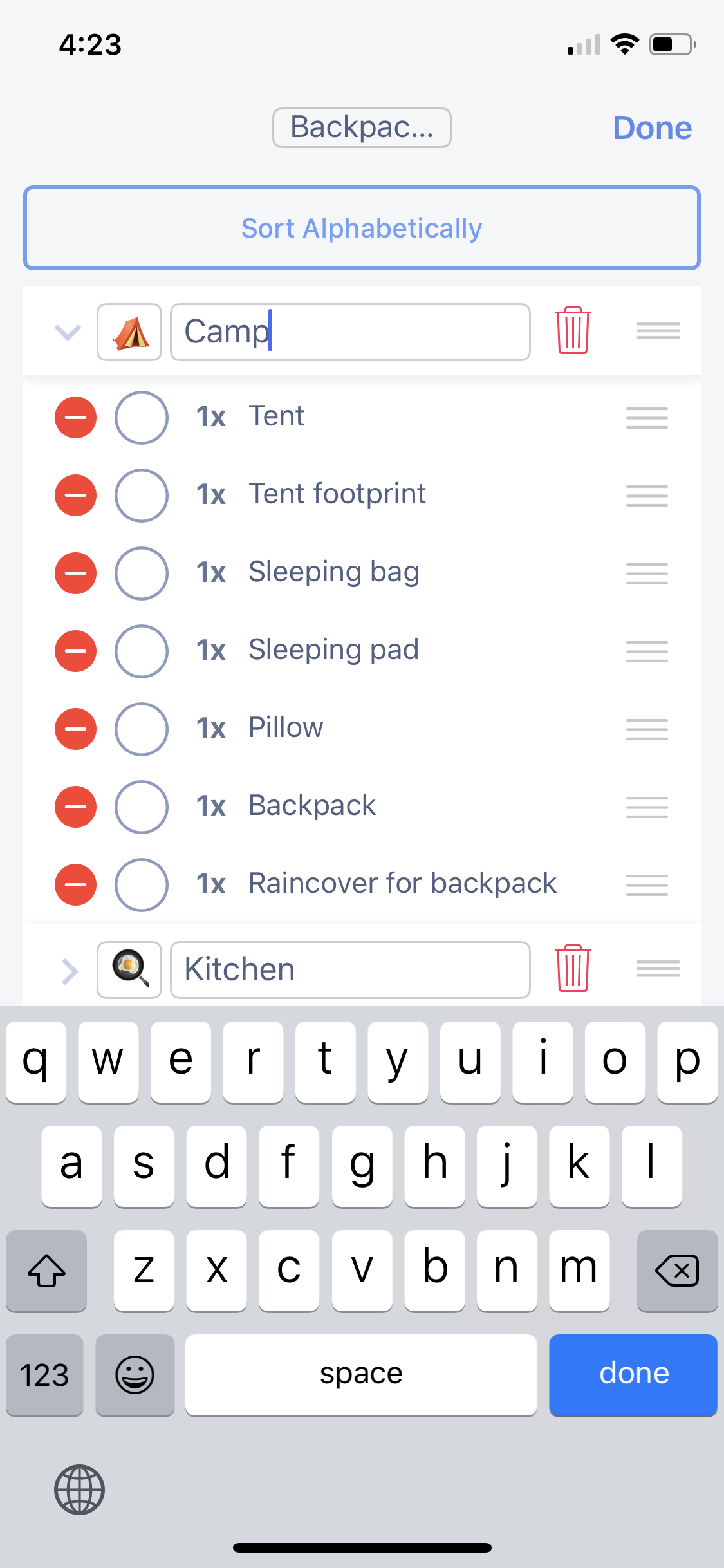The image size is (724, 1568).
Task: Select the Camp section name text field
Action: coord(349,331)
